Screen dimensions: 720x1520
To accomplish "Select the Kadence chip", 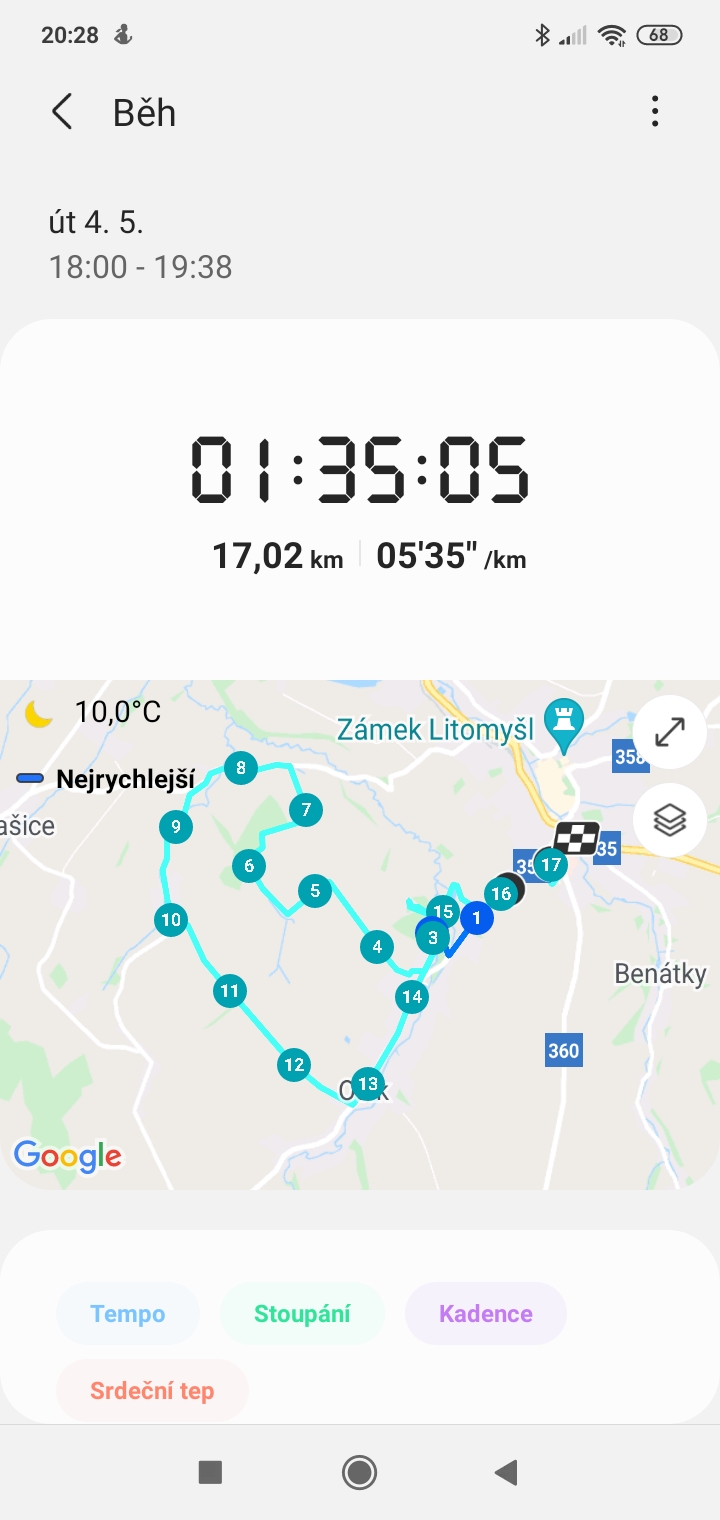I will tap(486, 1313).
